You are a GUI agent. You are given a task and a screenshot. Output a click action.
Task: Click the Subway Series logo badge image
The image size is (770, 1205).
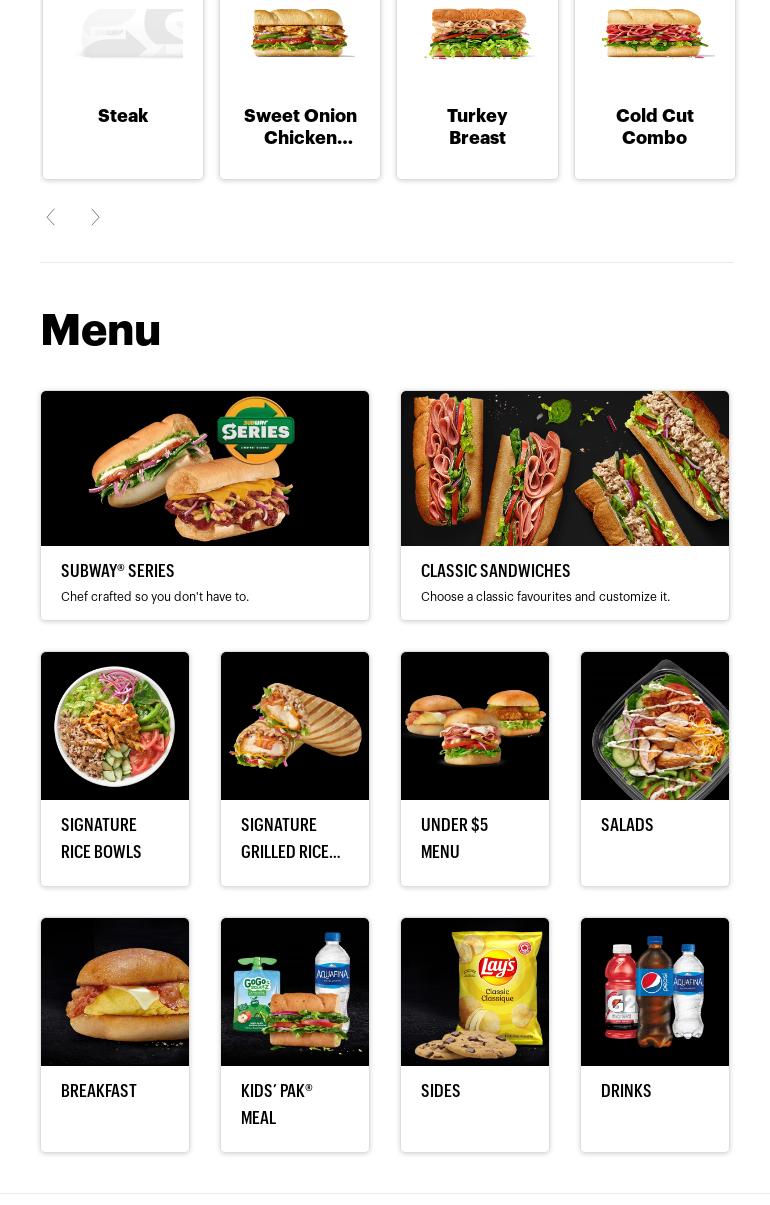click(x=256, y=430)
